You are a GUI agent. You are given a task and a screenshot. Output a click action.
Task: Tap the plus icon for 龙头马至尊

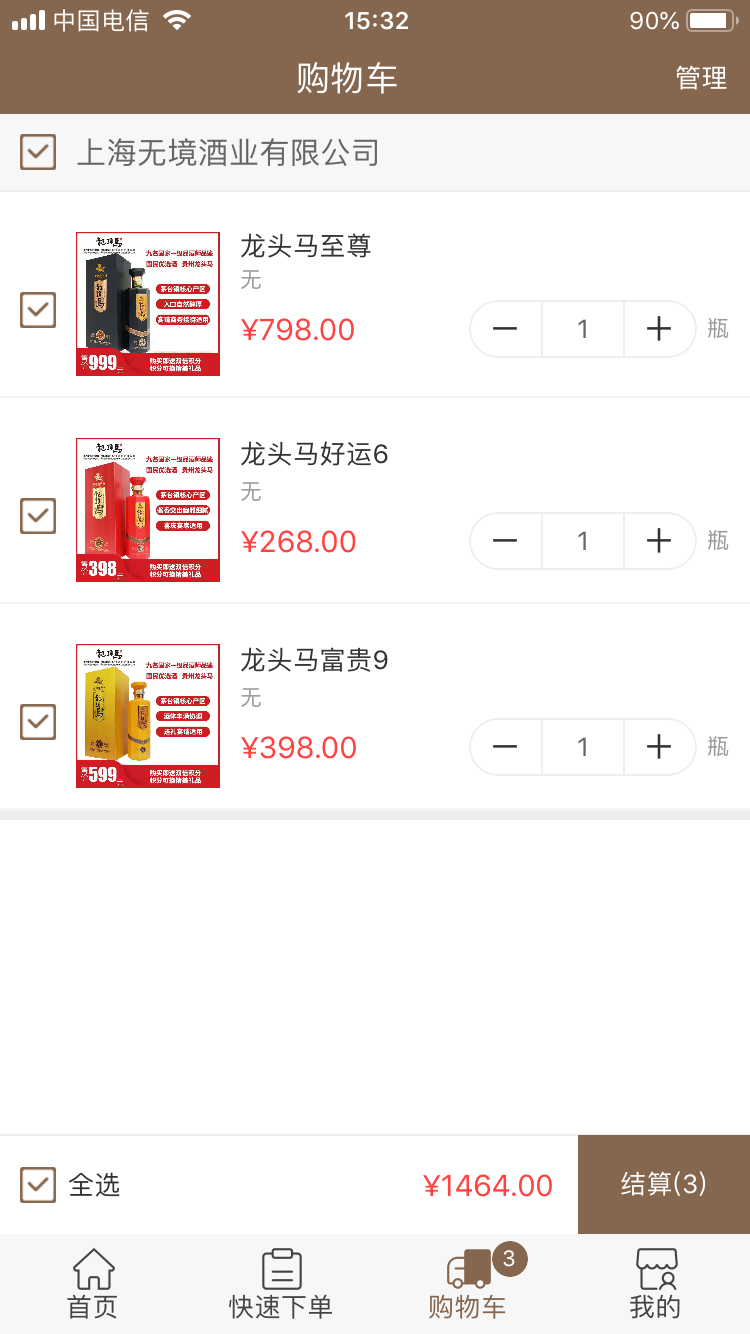(x=658, y=329)
